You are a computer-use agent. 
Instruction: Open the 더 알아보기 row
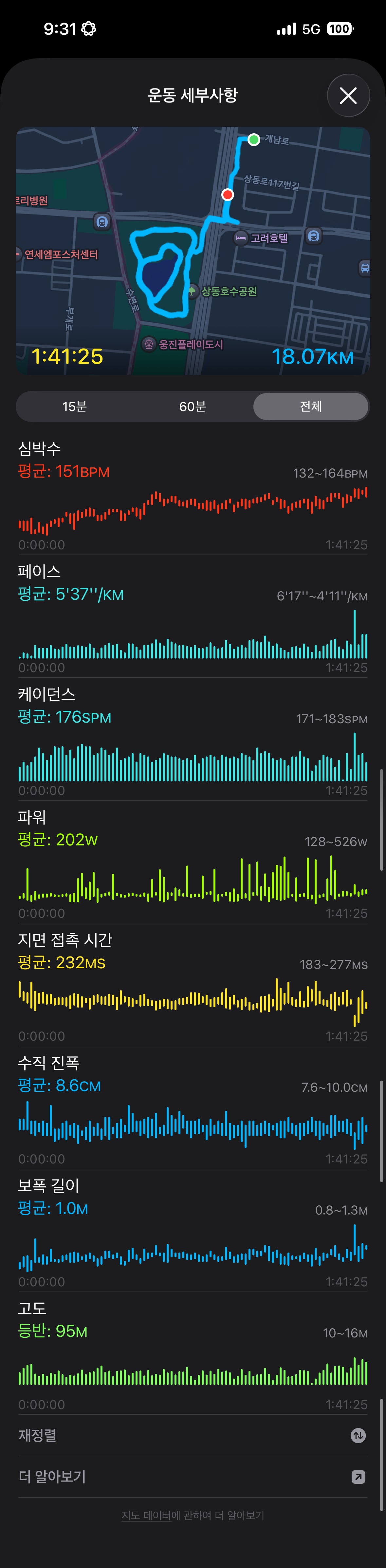point(193,1477)
